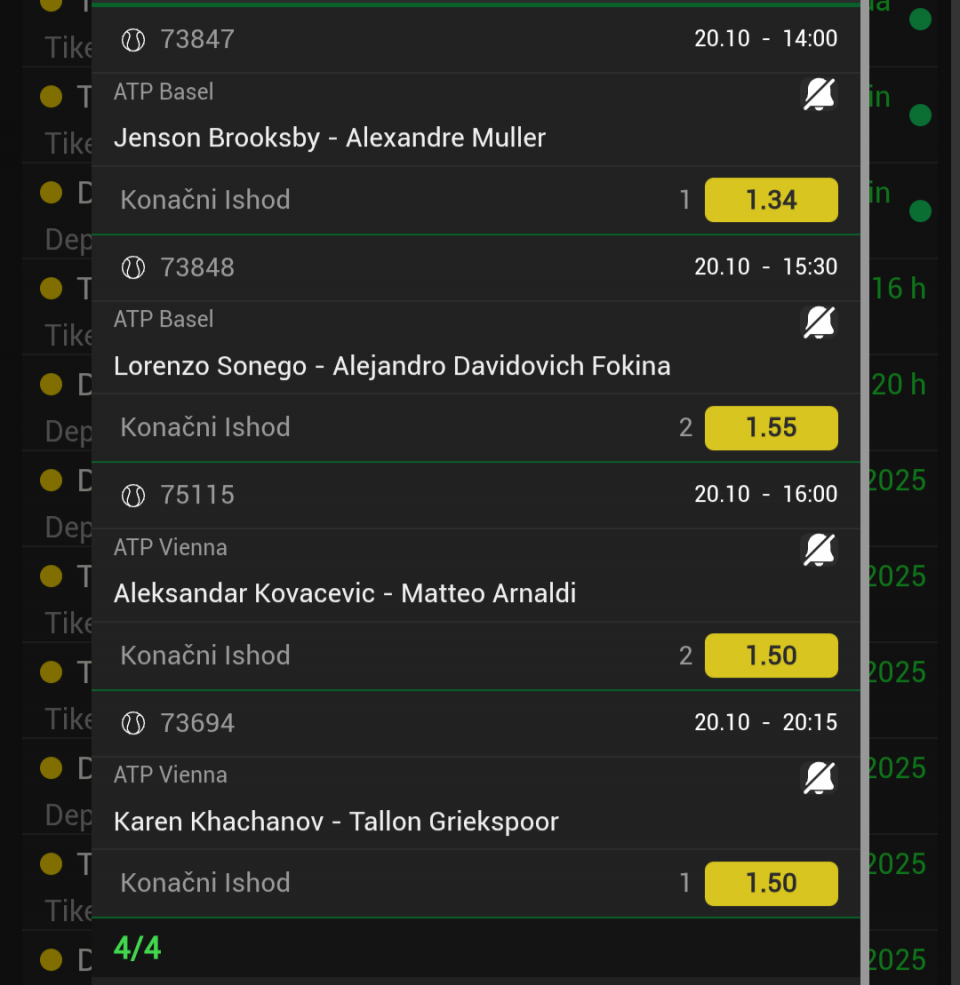Screen dimensions: 960x985
Task: Open the Jenson Brooksby - Alexandre Muller match
Action: click(330, 138)
